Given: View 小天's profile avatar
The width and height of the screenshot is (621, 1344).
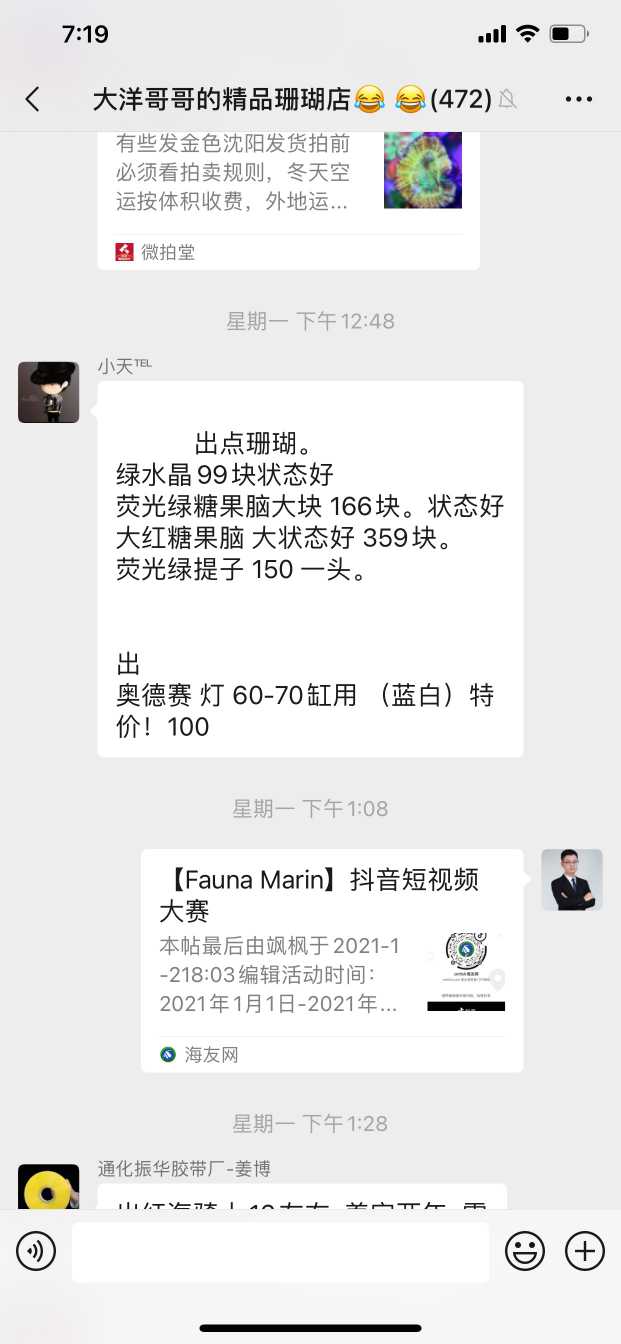Looking at the screenshot, I should pos(49,392).
